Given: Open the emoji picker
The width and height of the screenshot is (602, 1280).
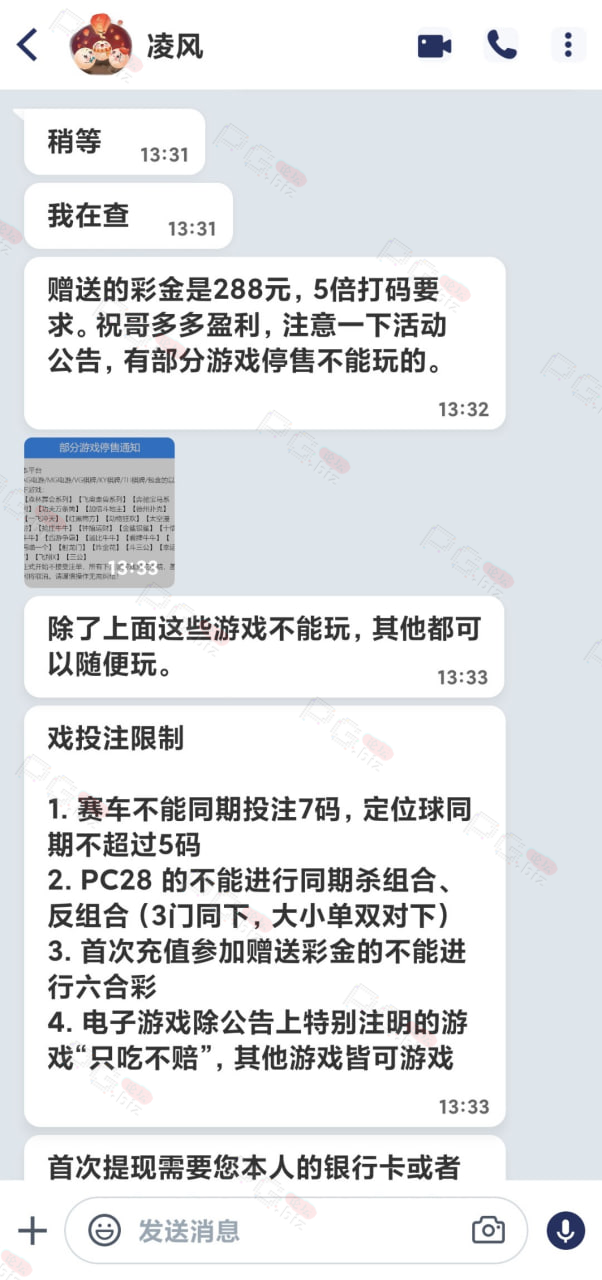Looking at the screenshot, I should 104,1230.
